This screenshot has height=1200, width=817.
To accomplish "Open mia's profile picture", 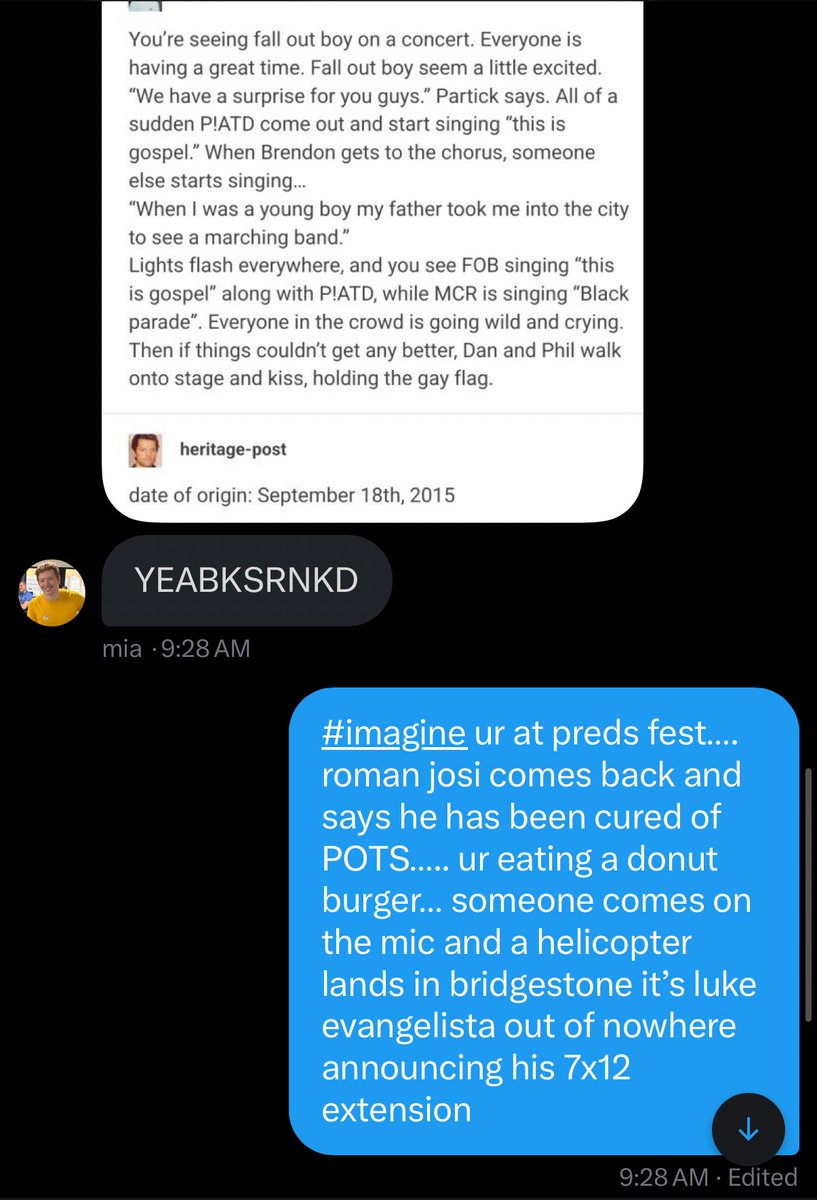I will point(52,593).
